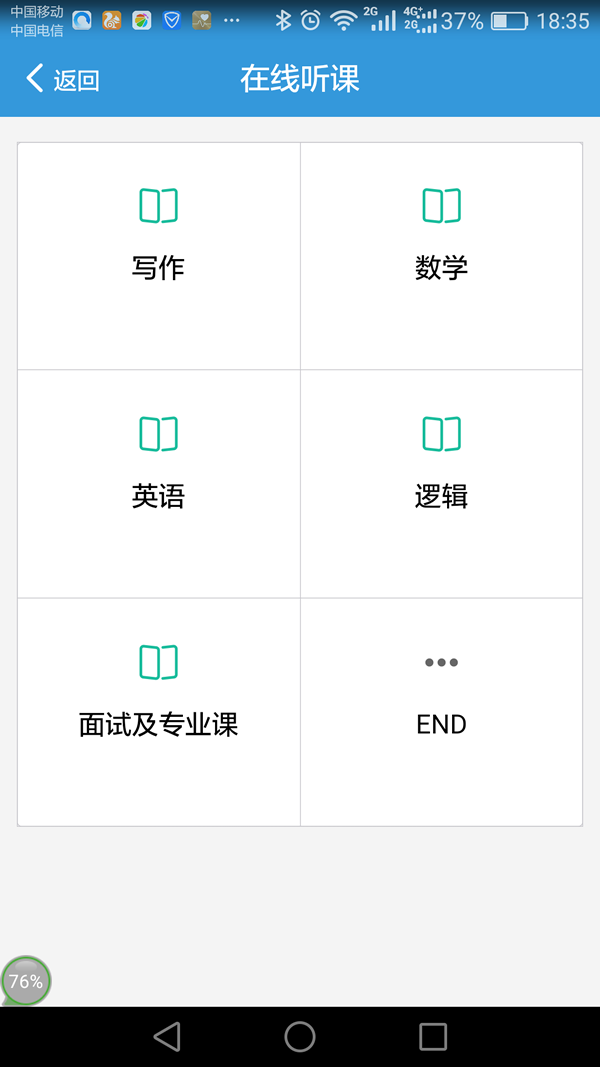Go back using the 返回 button

point(62,79)
